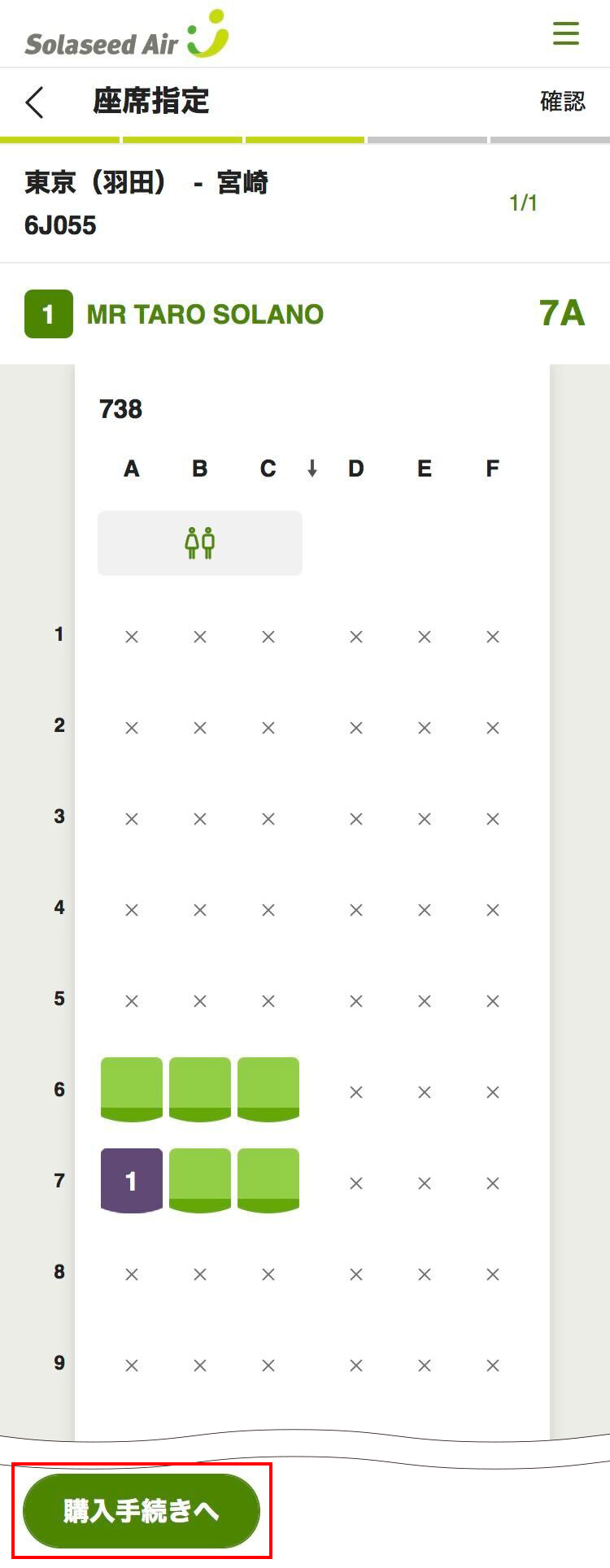The height and width of the screenshot is (1568, 610).
Task: Select seat 6A
Action: pyautogui.click(x=132, y=1089)
